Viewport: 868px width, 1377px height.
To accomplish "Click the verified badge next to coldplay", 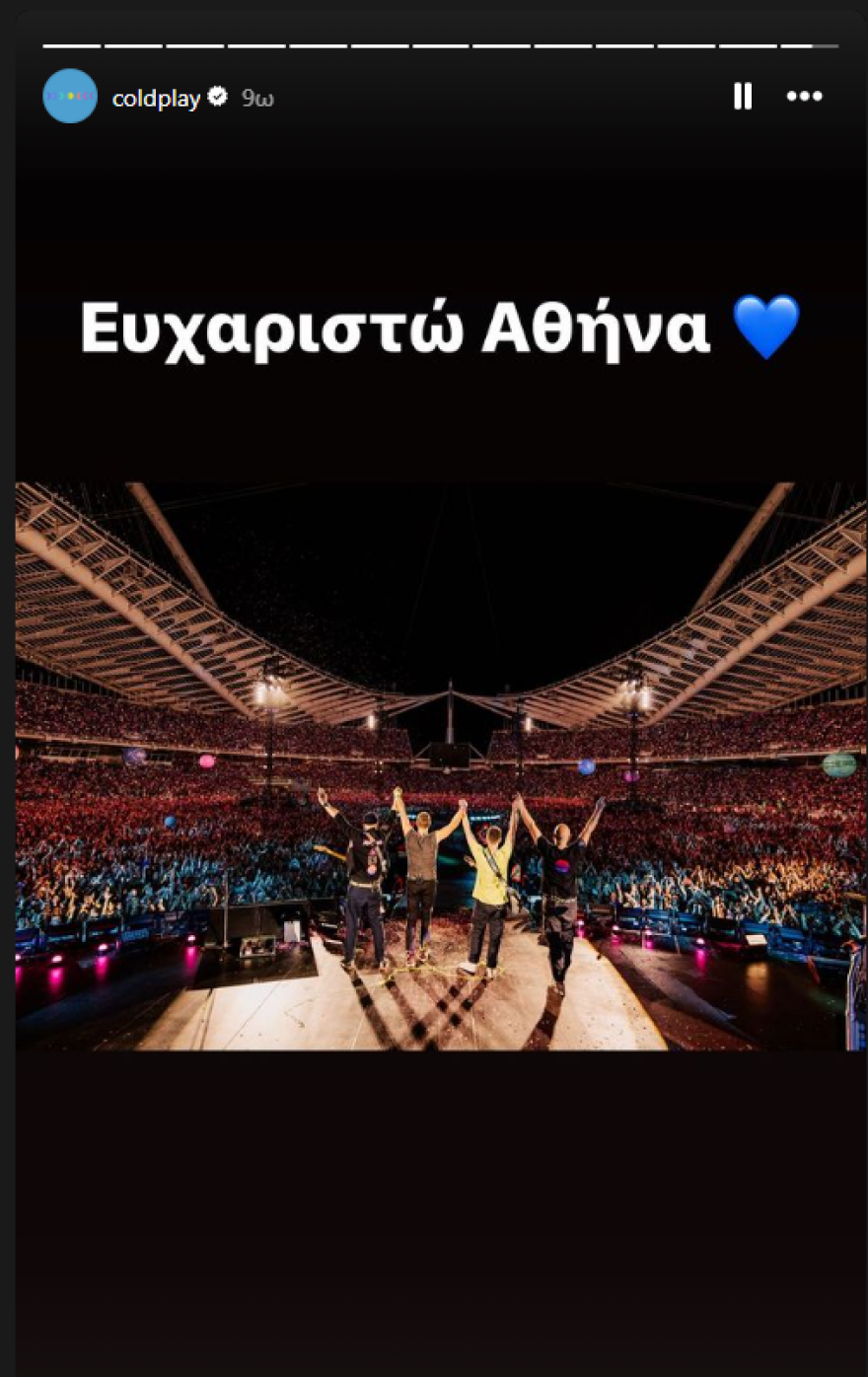I will (x=216, y=97).
